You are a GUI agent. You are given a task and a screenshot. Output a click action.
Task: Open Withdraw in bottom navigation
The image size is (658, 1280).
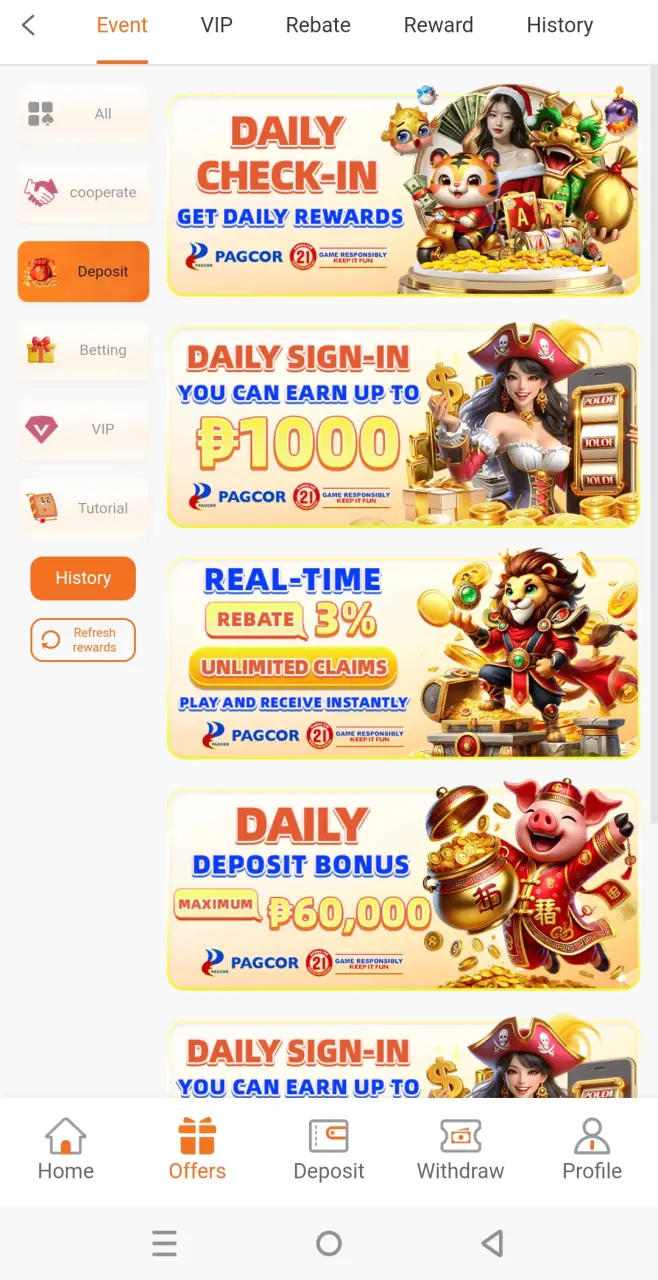[461, 1150]
